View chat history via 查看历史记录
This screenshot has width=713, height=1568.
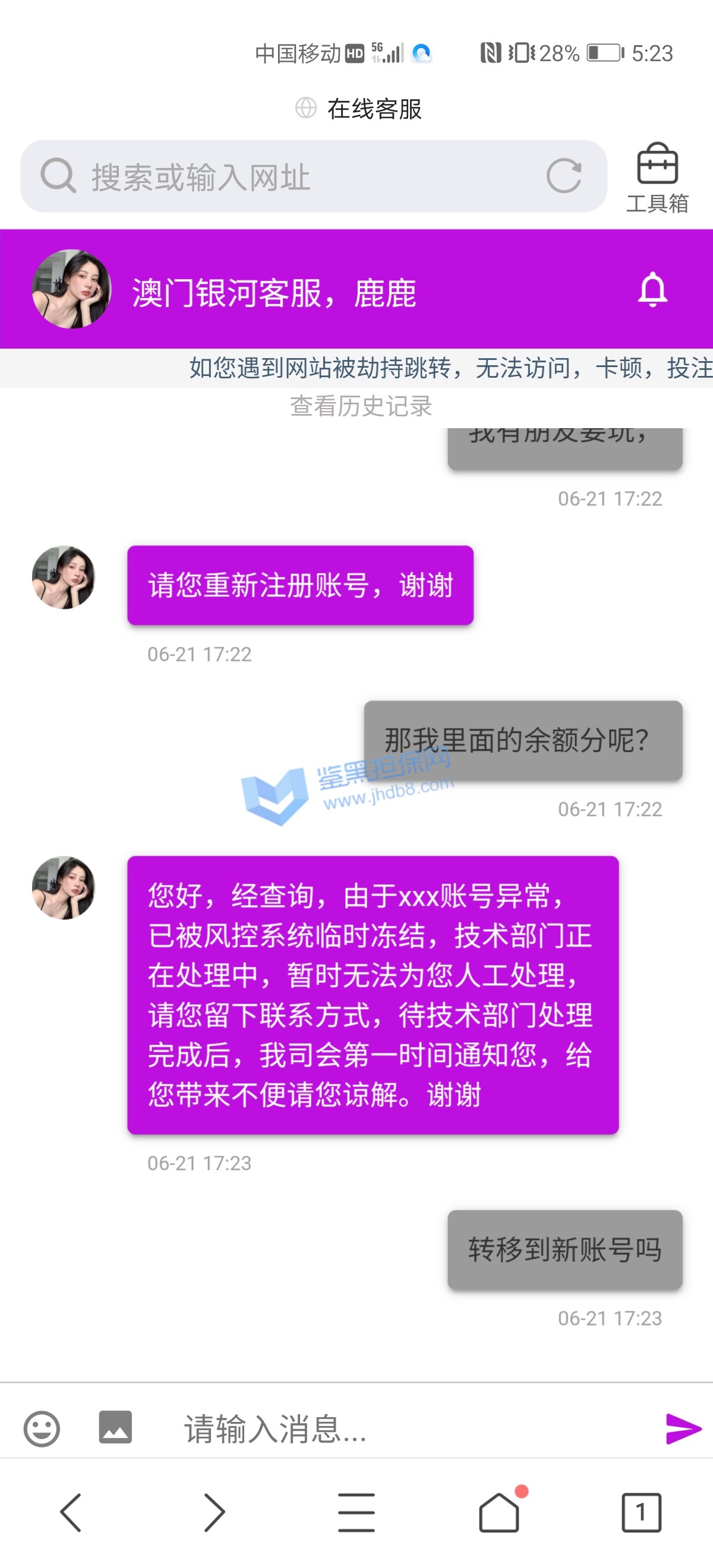pos(361,406)
